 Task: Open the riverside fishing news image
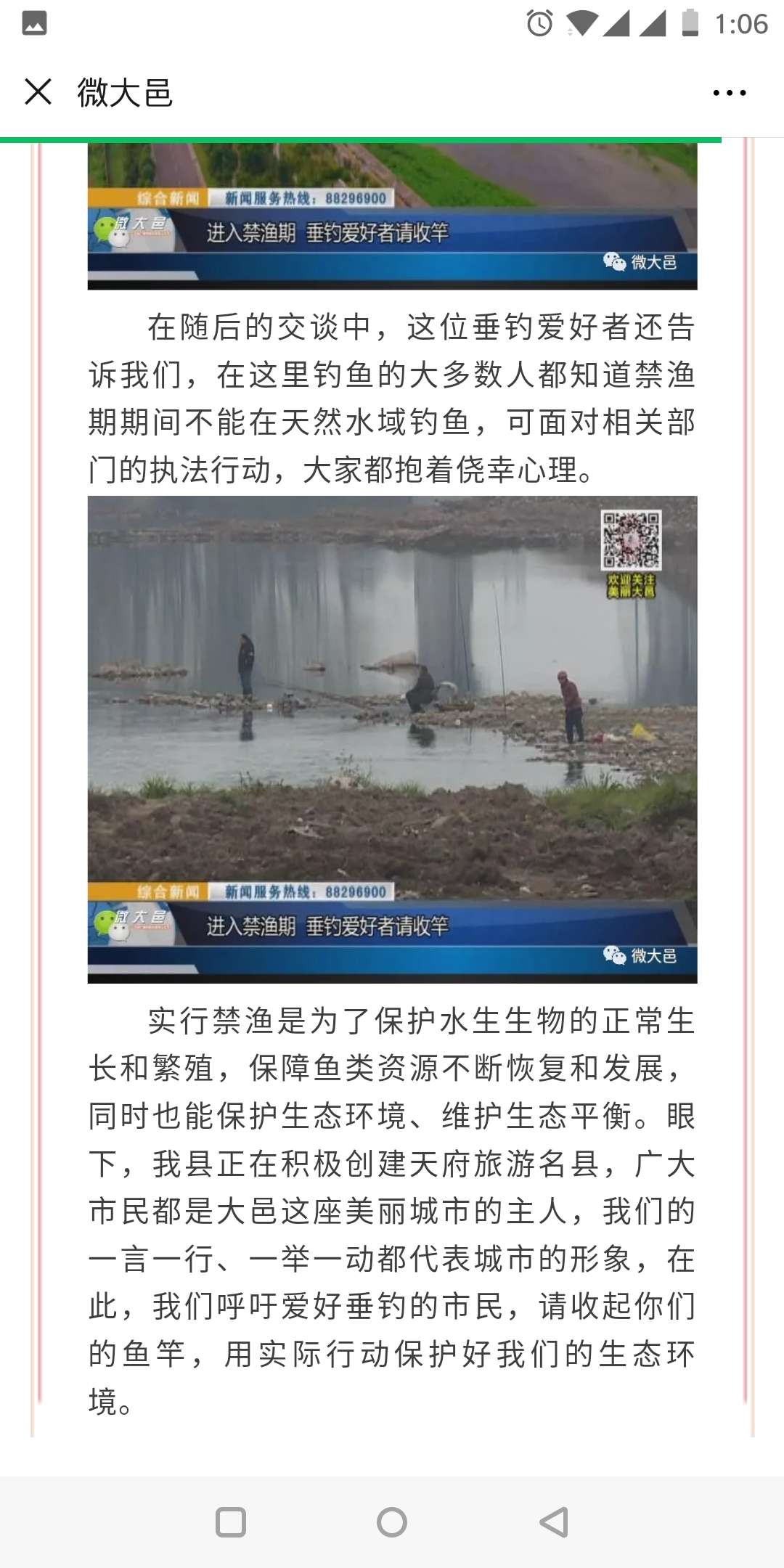[392, 739]
